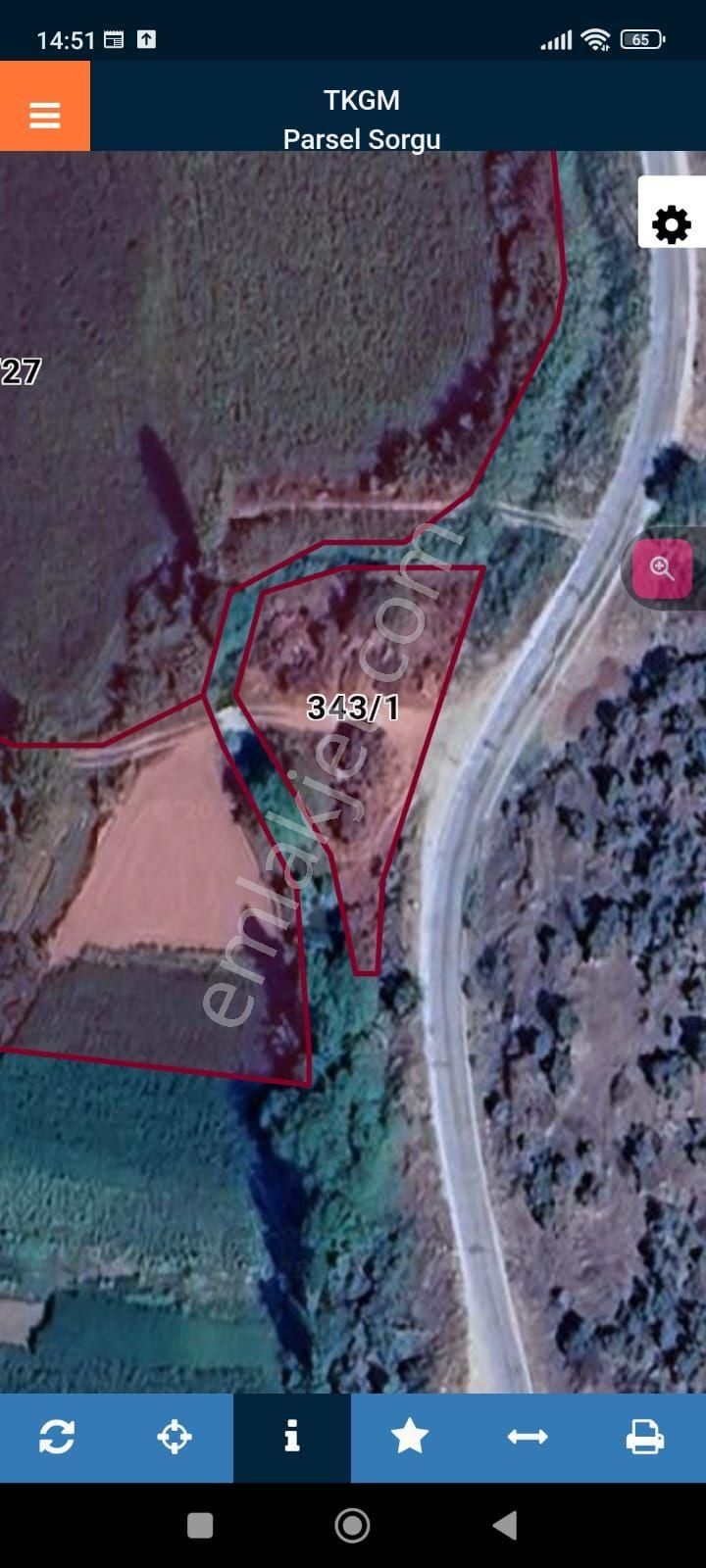Image resolution: width=706 pixels, height=1568 pixels.
Task: Print the parcel map
Action: click(x=644, y=1437)
